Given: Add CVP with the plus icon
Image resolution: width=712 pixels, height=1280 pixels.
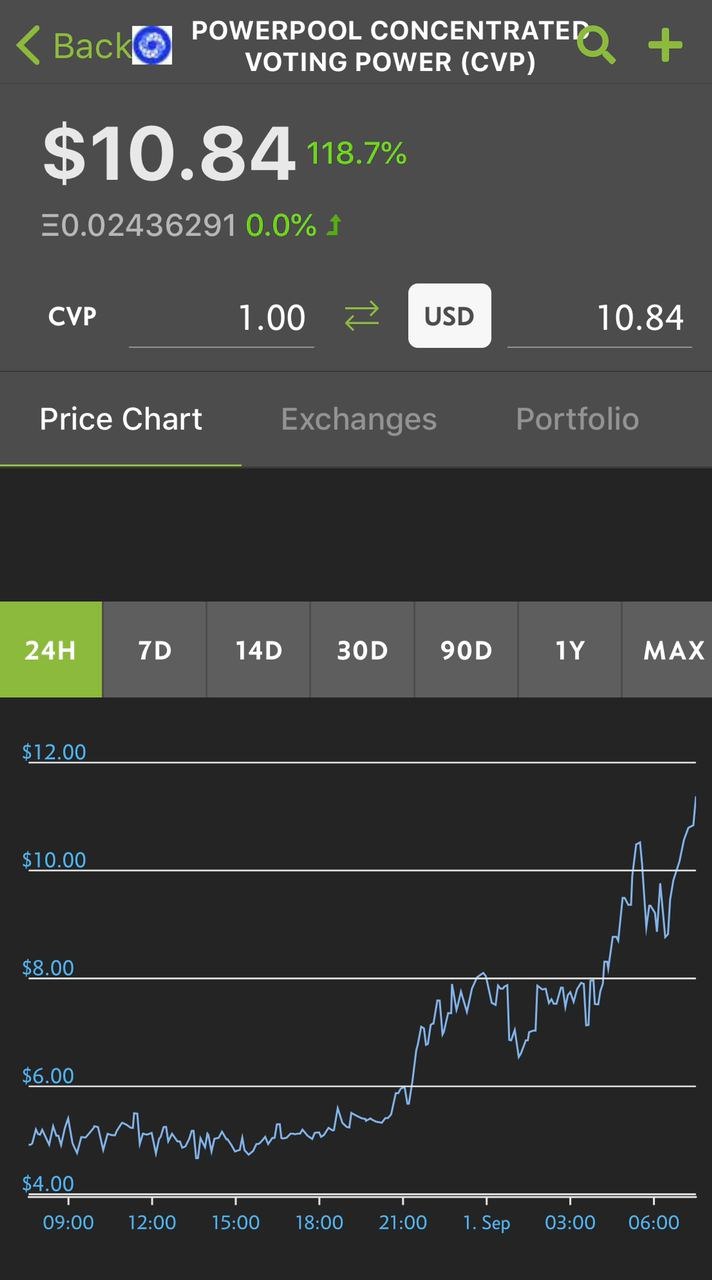Looking at the screenshot, I should 665,45.
